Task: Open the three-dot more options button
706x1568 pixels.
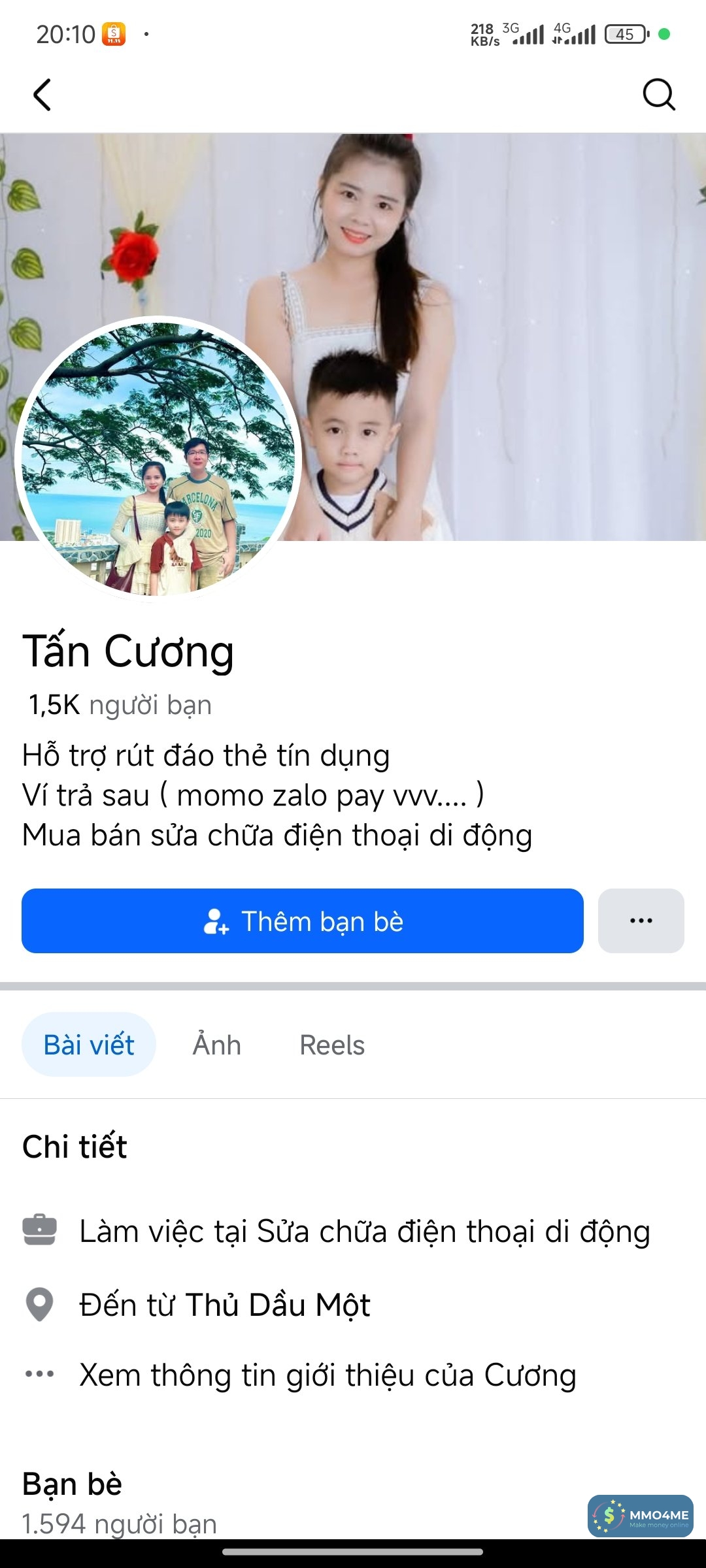Action: tap(641, 921)
